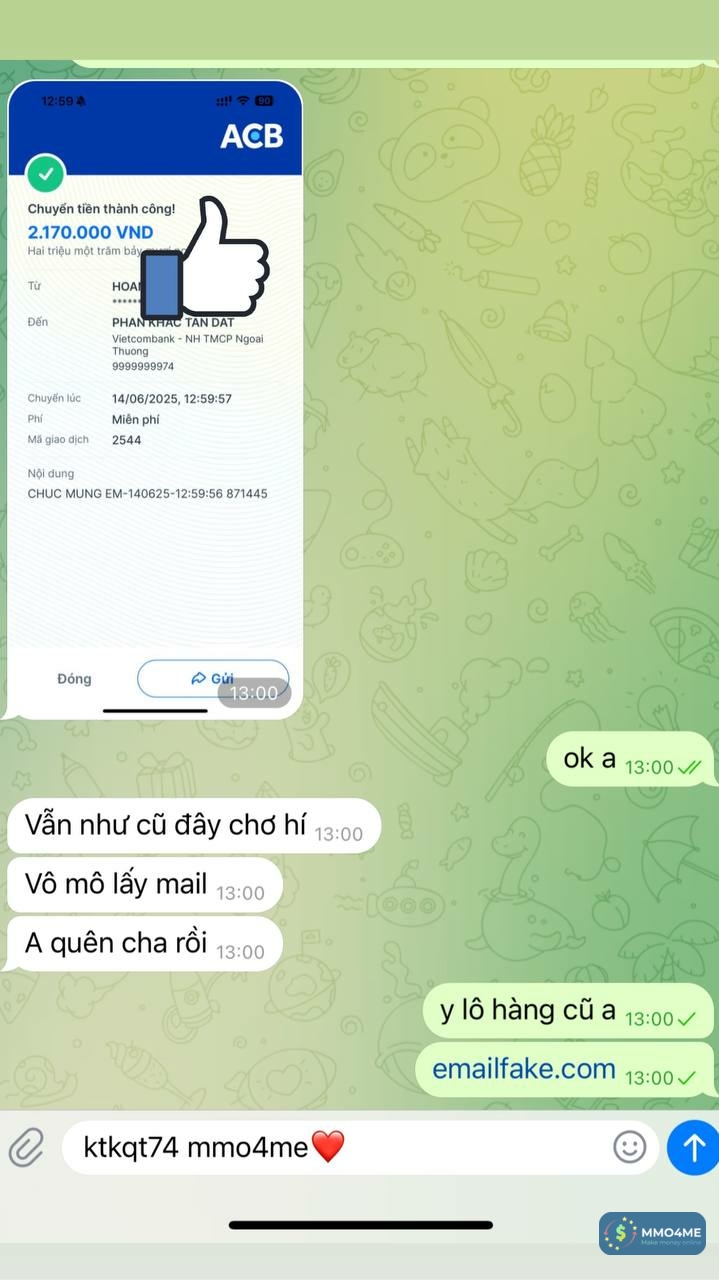Open the emailfake.com link
Screen dimensions: 719x1280
point(523,1069)
